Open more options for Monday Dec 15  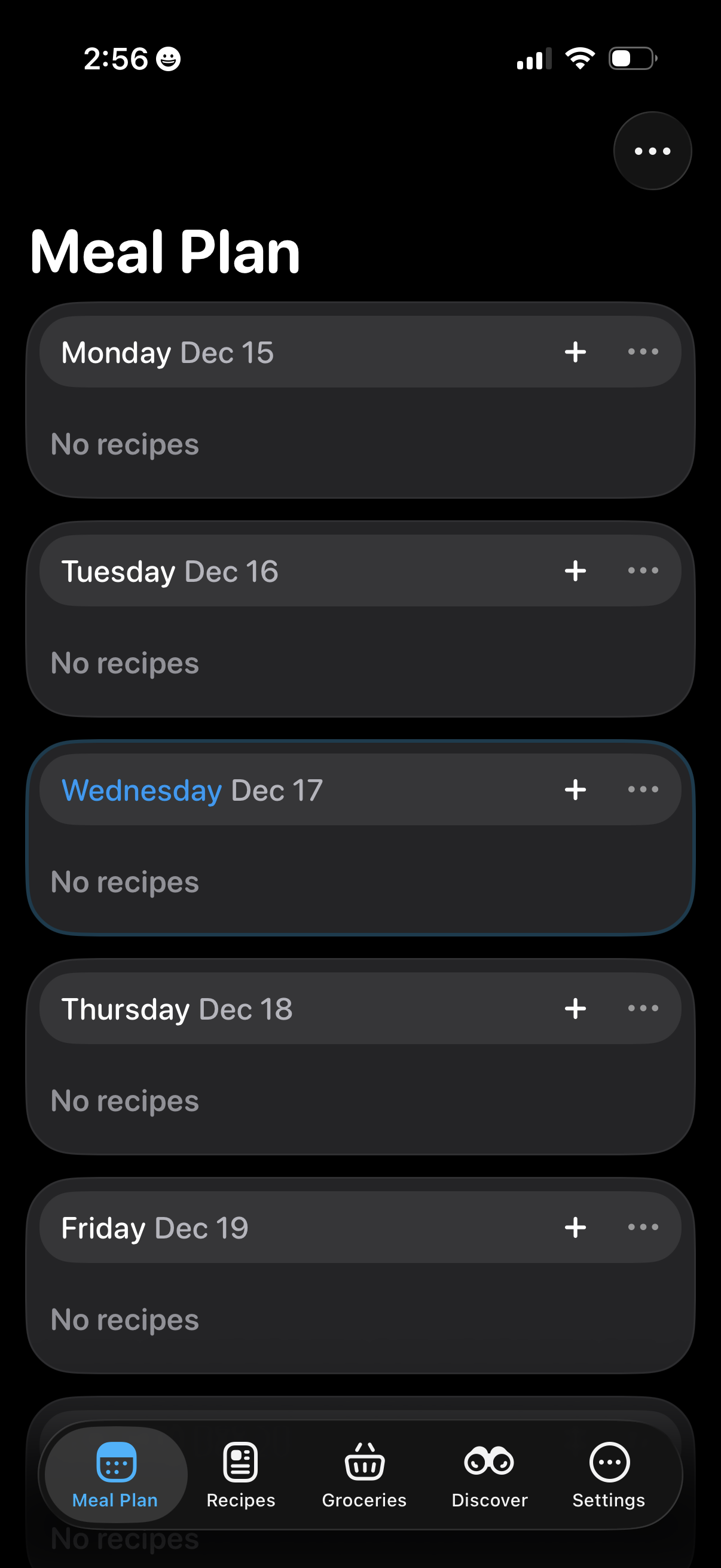[643, 352]
